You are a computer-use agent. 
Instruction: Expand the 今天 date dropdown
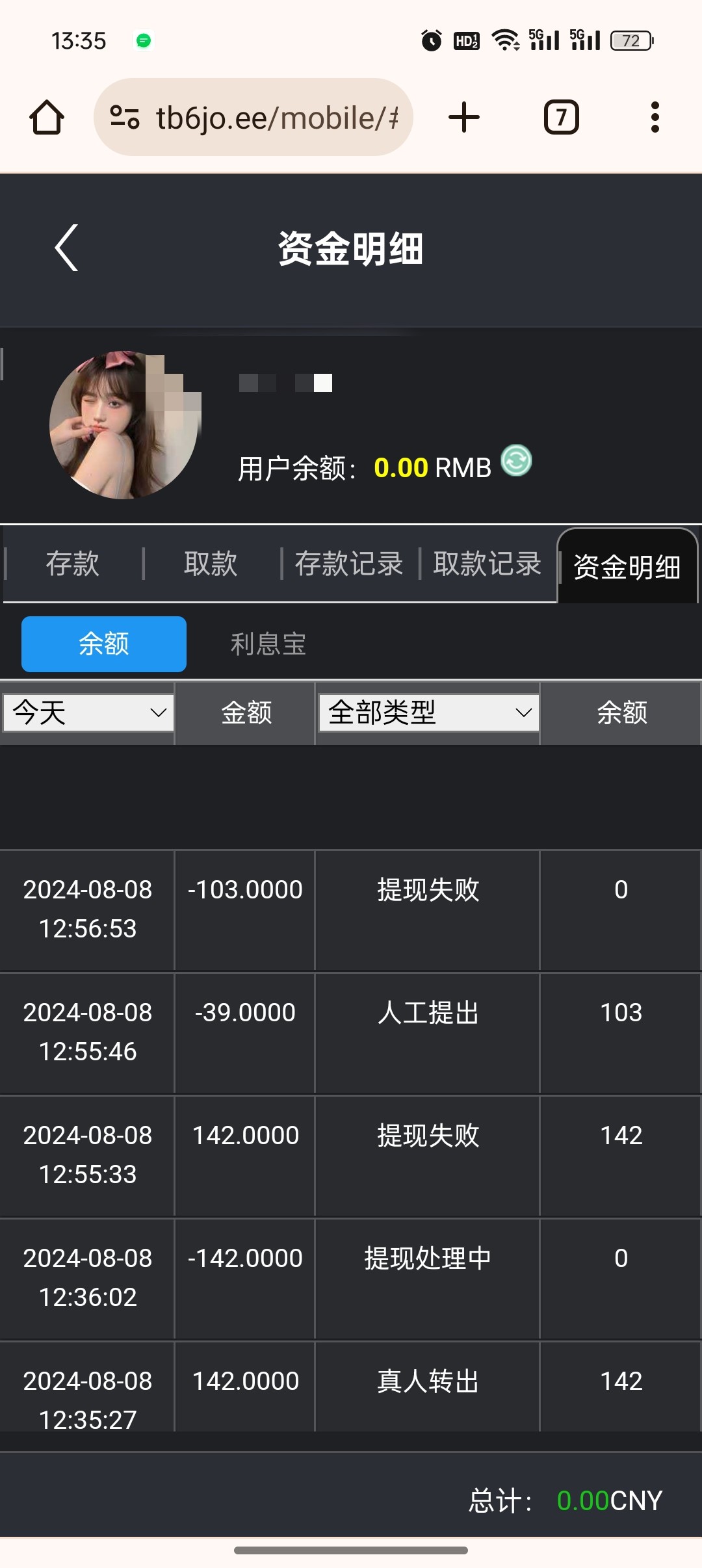pos(88,712)
